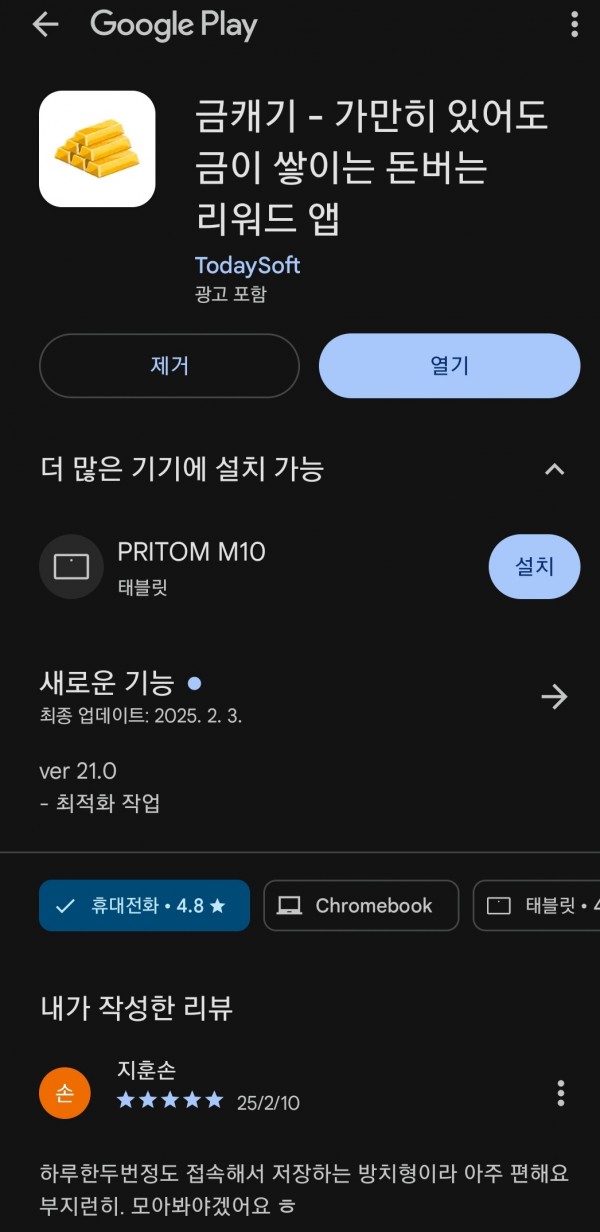This screenshot has height=1232, width=600.
Task: Open 새로운 기능 details arrow
Action: [554, 696]
